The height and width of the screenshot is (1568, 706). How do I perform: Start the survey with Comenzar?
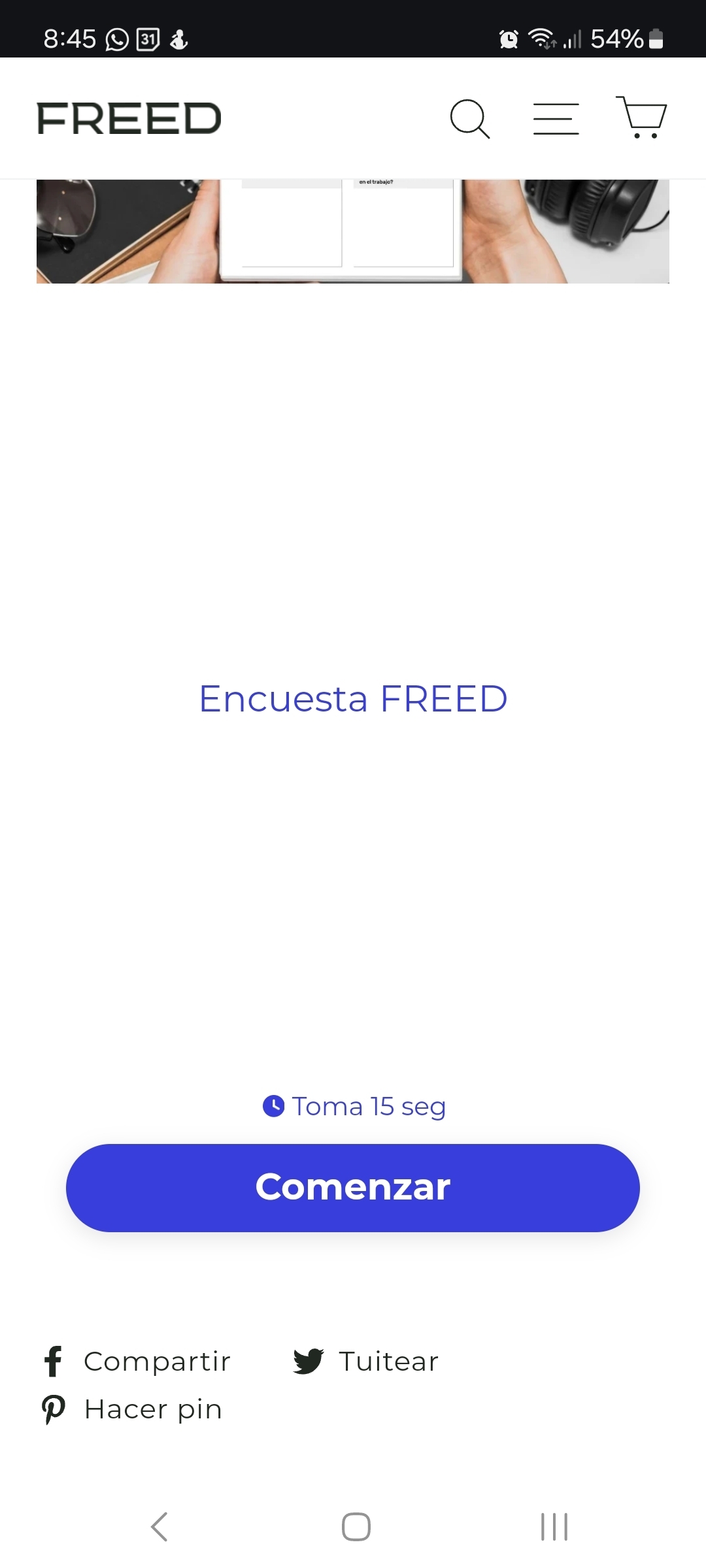353,1188
